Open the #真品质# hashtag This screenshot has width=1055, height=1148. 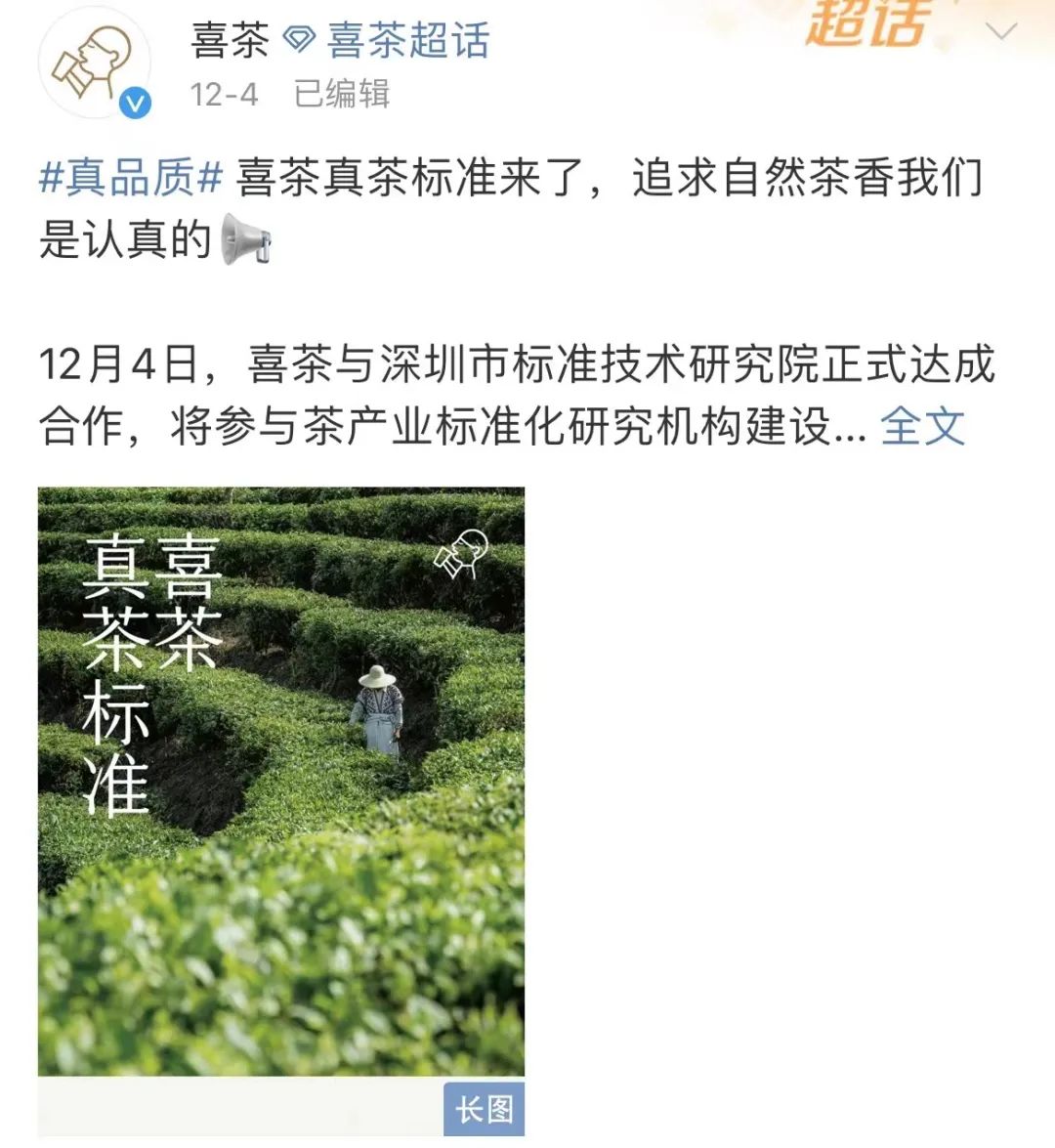[x=131, y=179]
